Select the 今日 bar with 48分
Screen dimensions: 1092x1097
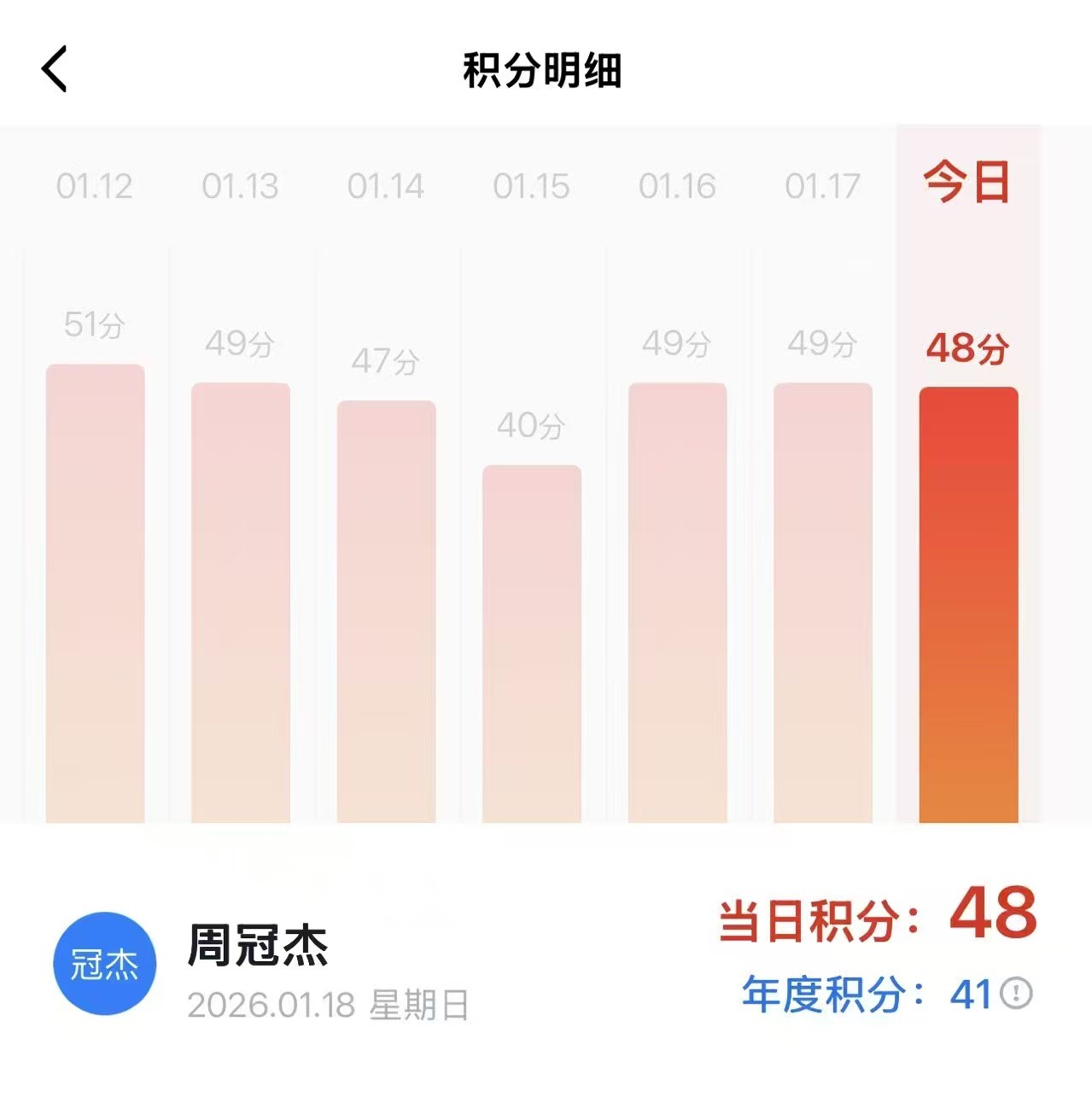[x=968, y=604]
